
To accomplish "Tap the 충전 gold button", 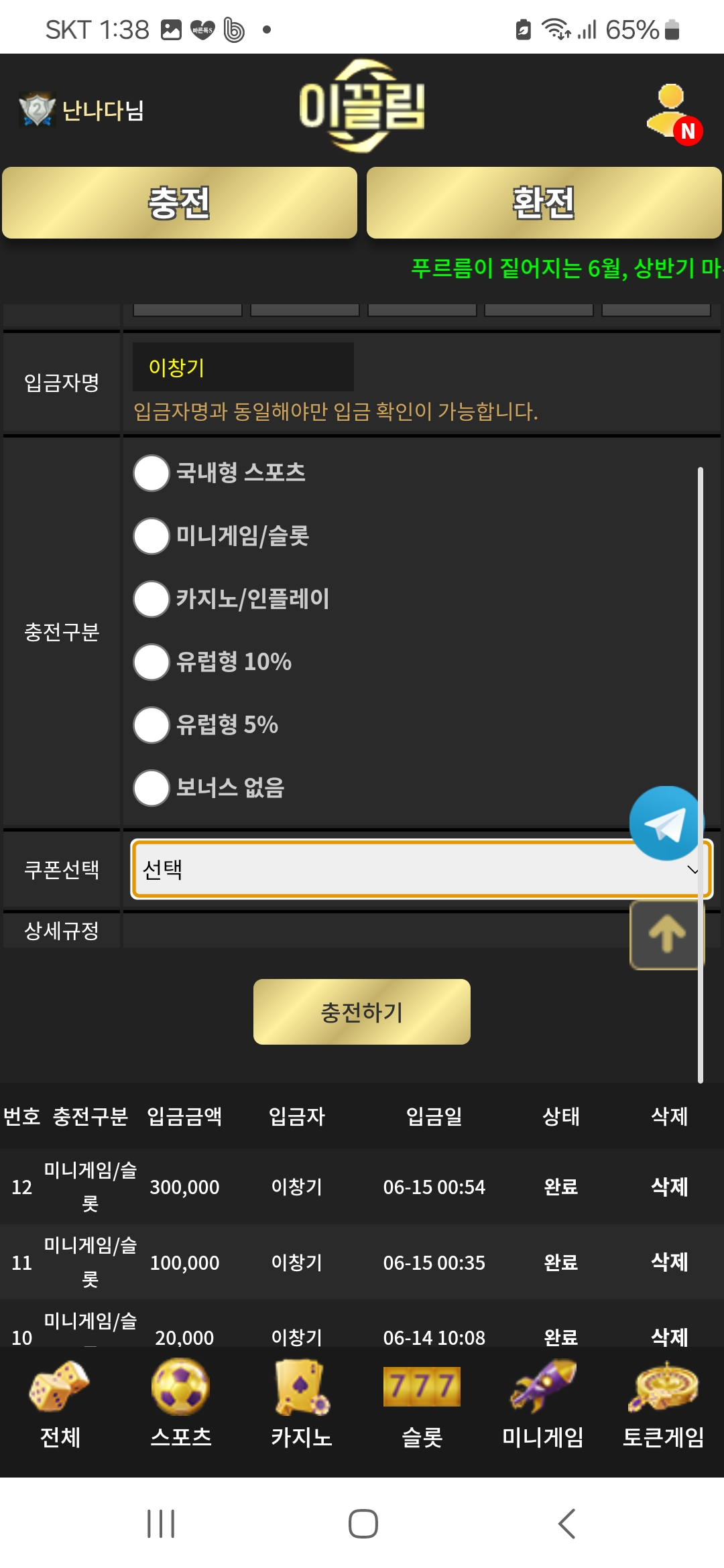I will coord(180,202).
